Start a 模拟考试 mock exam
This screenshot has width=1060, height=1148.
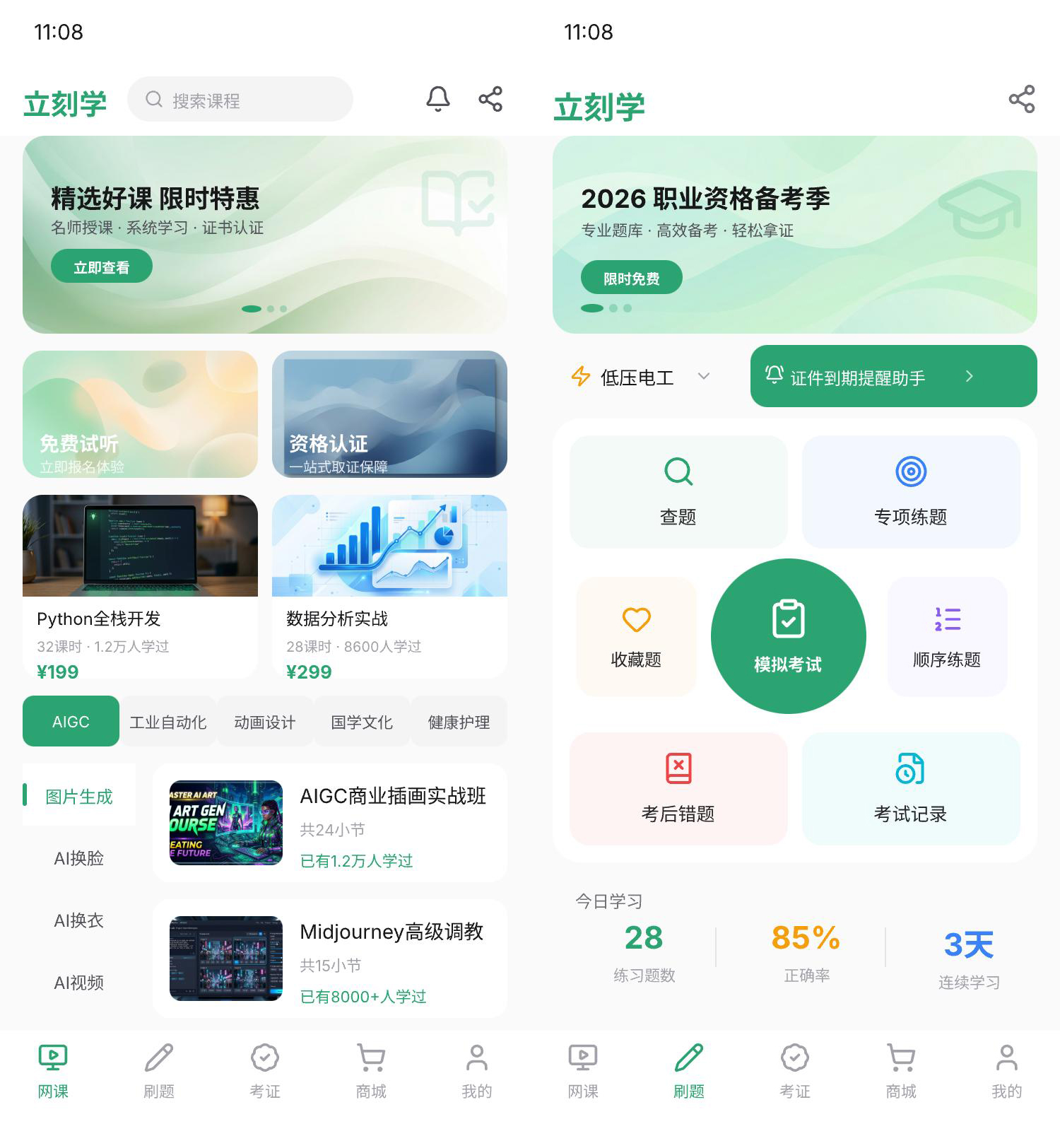788,636
